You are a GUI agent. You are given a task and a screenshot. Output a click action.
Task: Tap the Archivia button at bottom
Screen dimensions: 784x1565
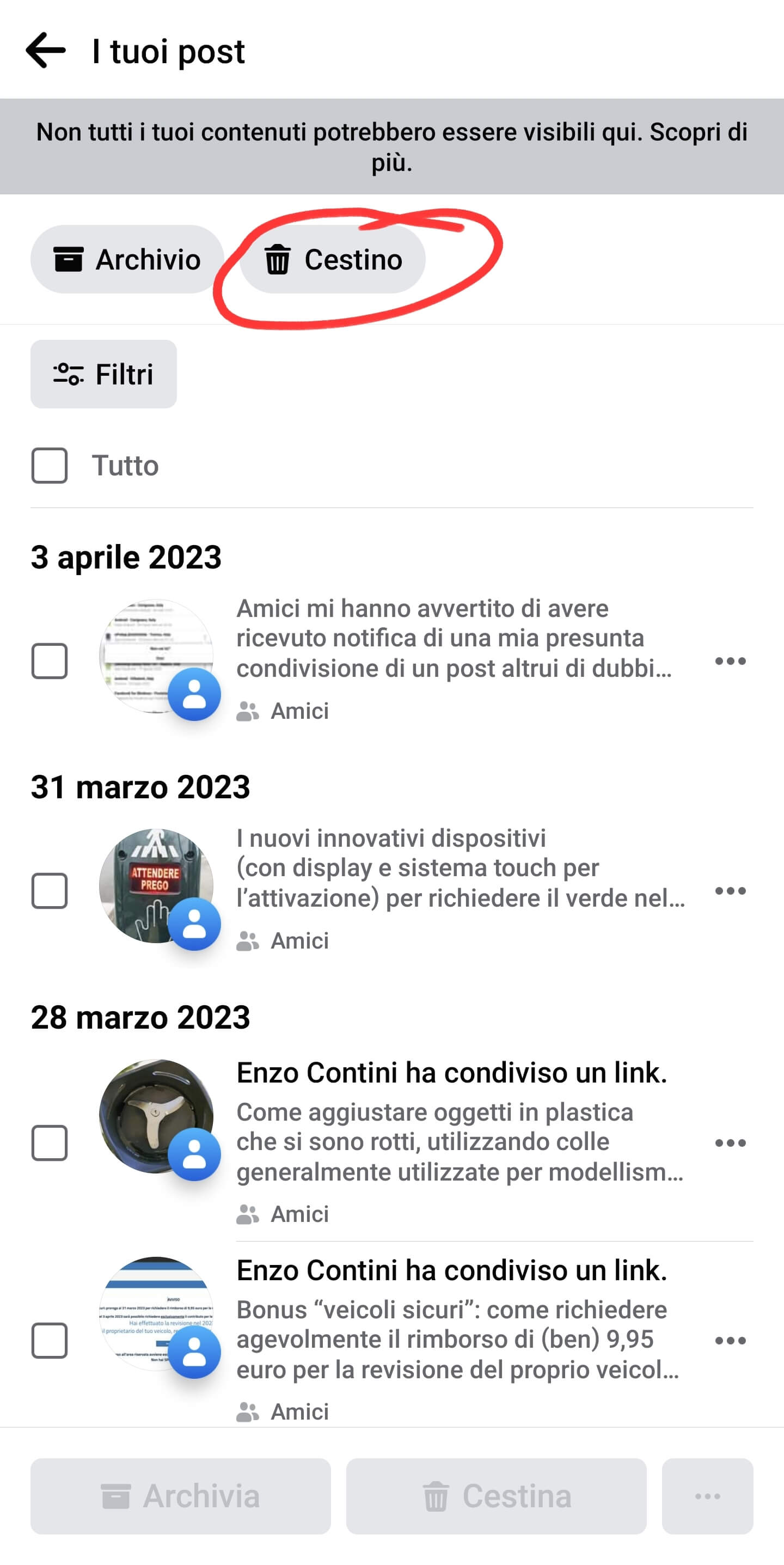(180, 1496)
